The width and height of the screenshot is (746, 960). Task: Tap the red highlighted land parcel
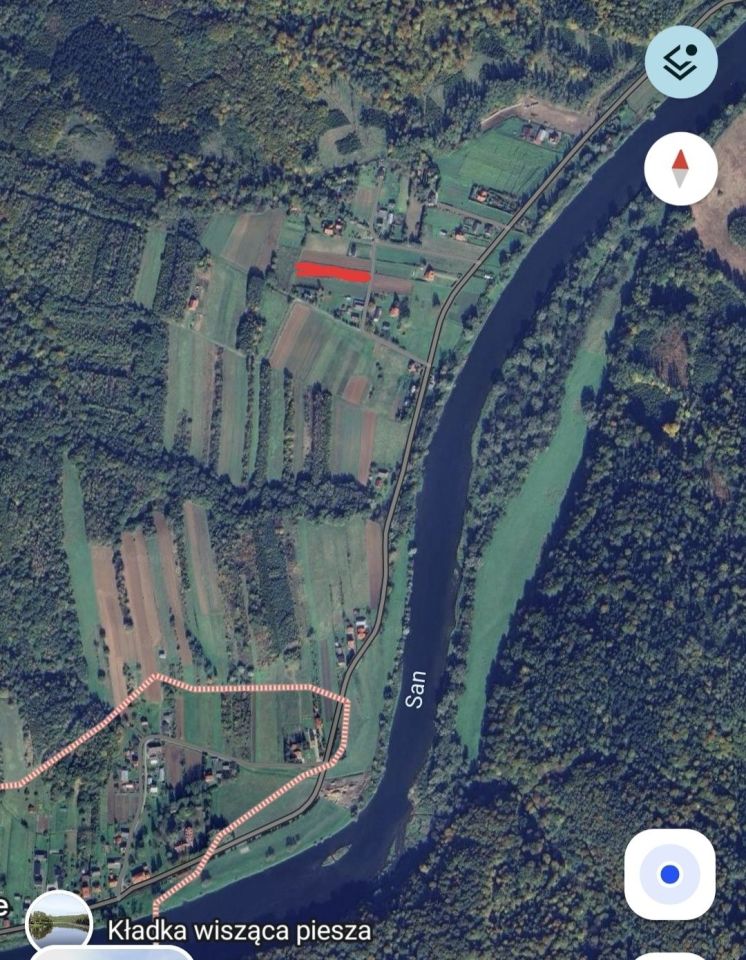[334, 273]
